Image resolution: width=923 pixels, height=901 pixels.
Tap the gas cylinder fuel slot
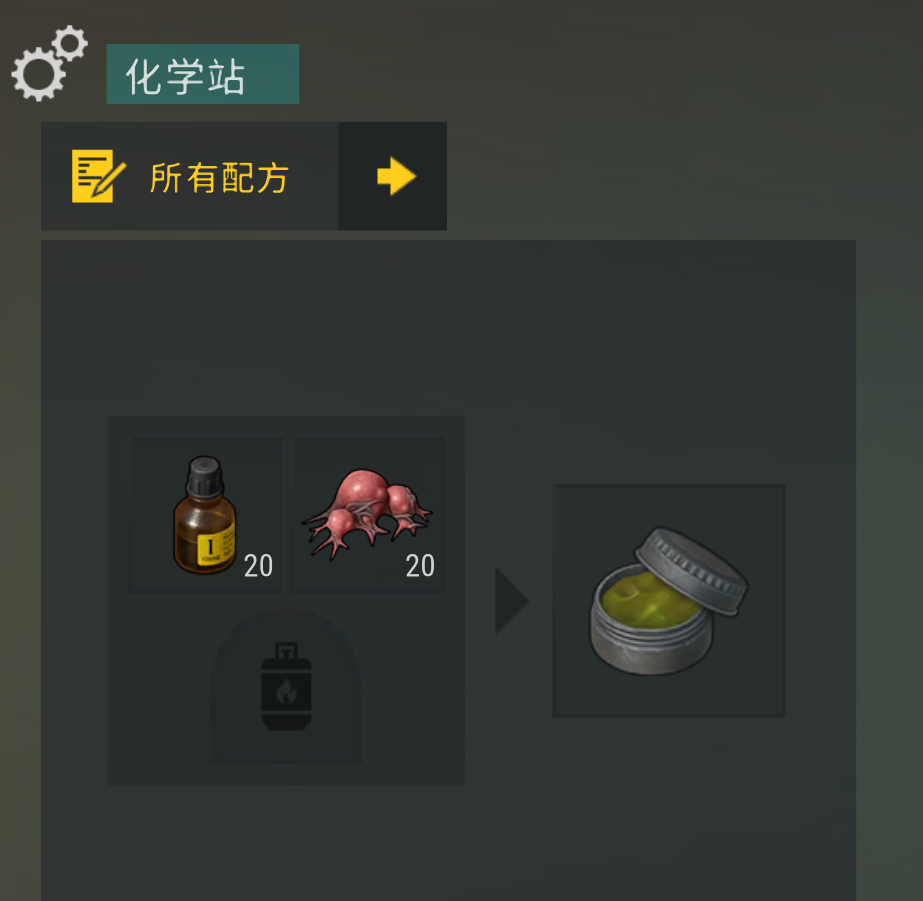[286, 687]
